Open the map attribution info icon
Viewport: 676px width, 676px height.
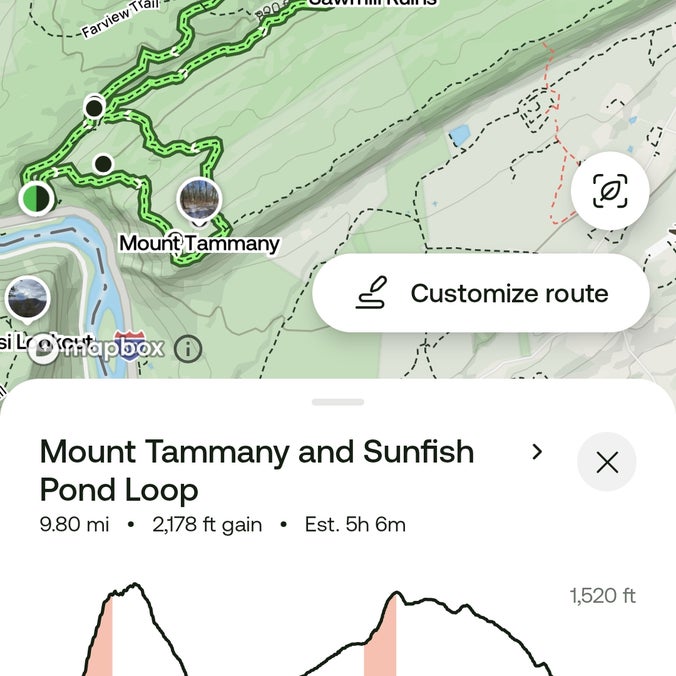pyautogui.click(x=188, y=349)
